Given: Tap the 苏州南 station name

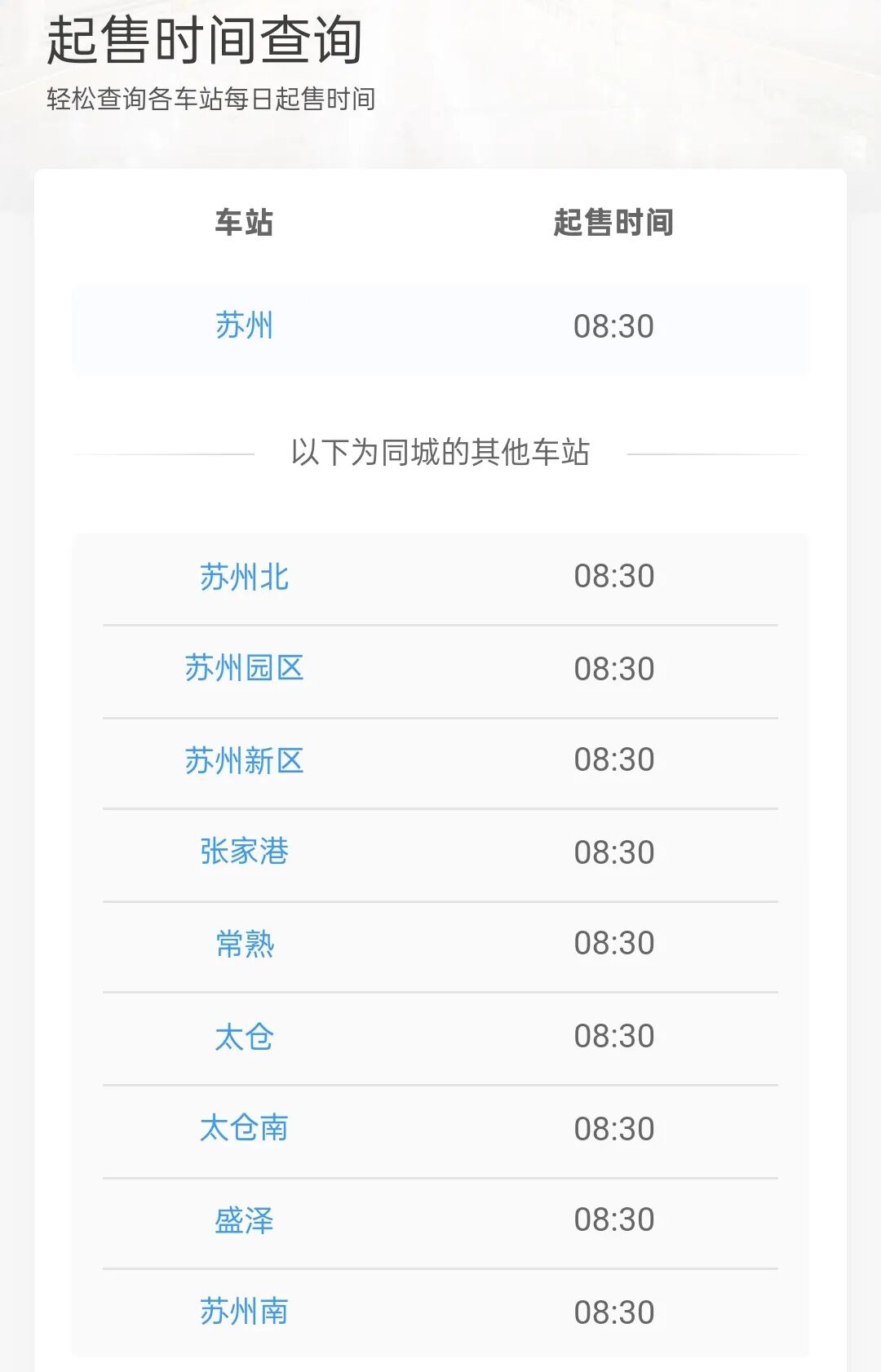Looking at the screenshot, I should [244, 1312].
